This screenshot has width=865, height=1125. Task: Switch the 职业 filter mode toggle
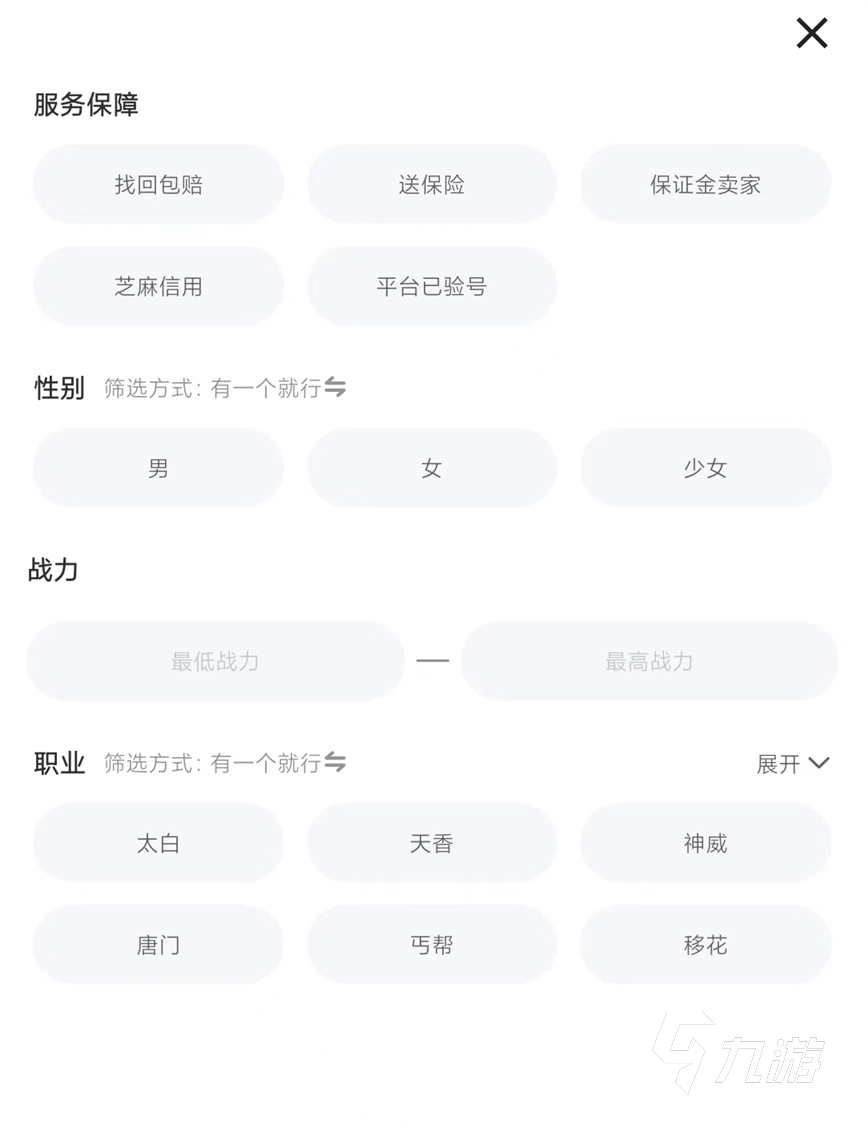pos(335,763)
